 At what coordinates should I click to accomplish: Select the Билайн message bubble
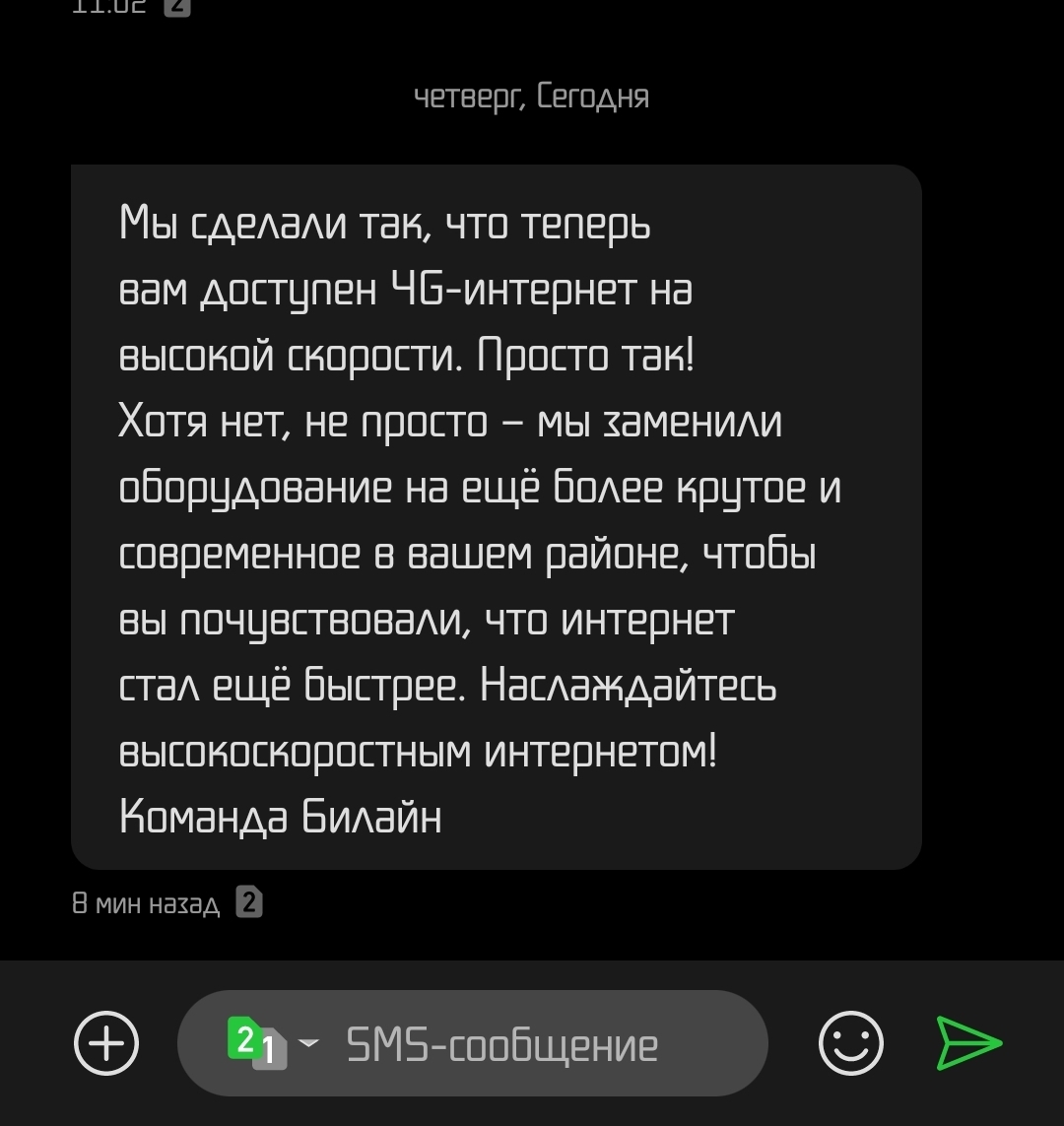496,516
